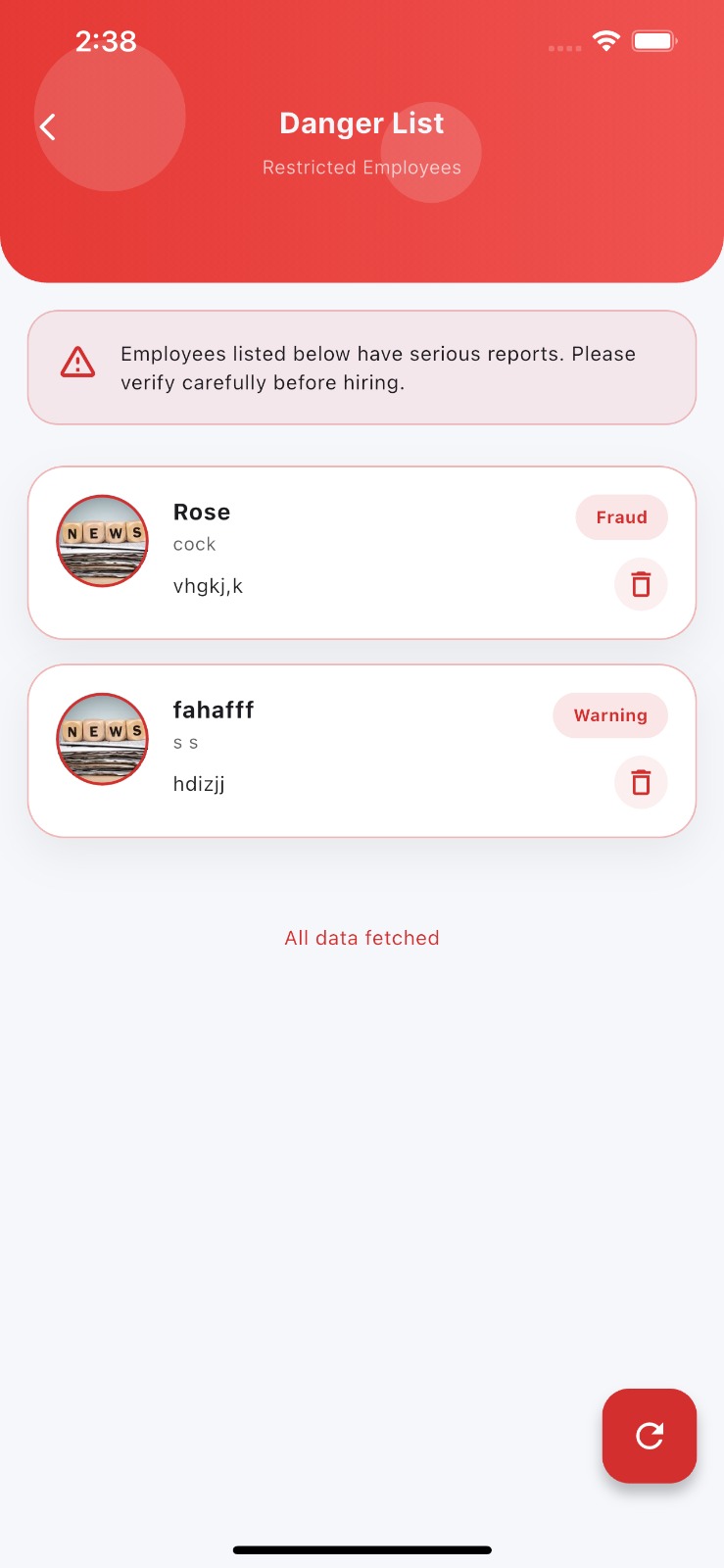Go back from Danger List
The height and width of the screenshot is (1568, 724).
click(x=48, y=126)
